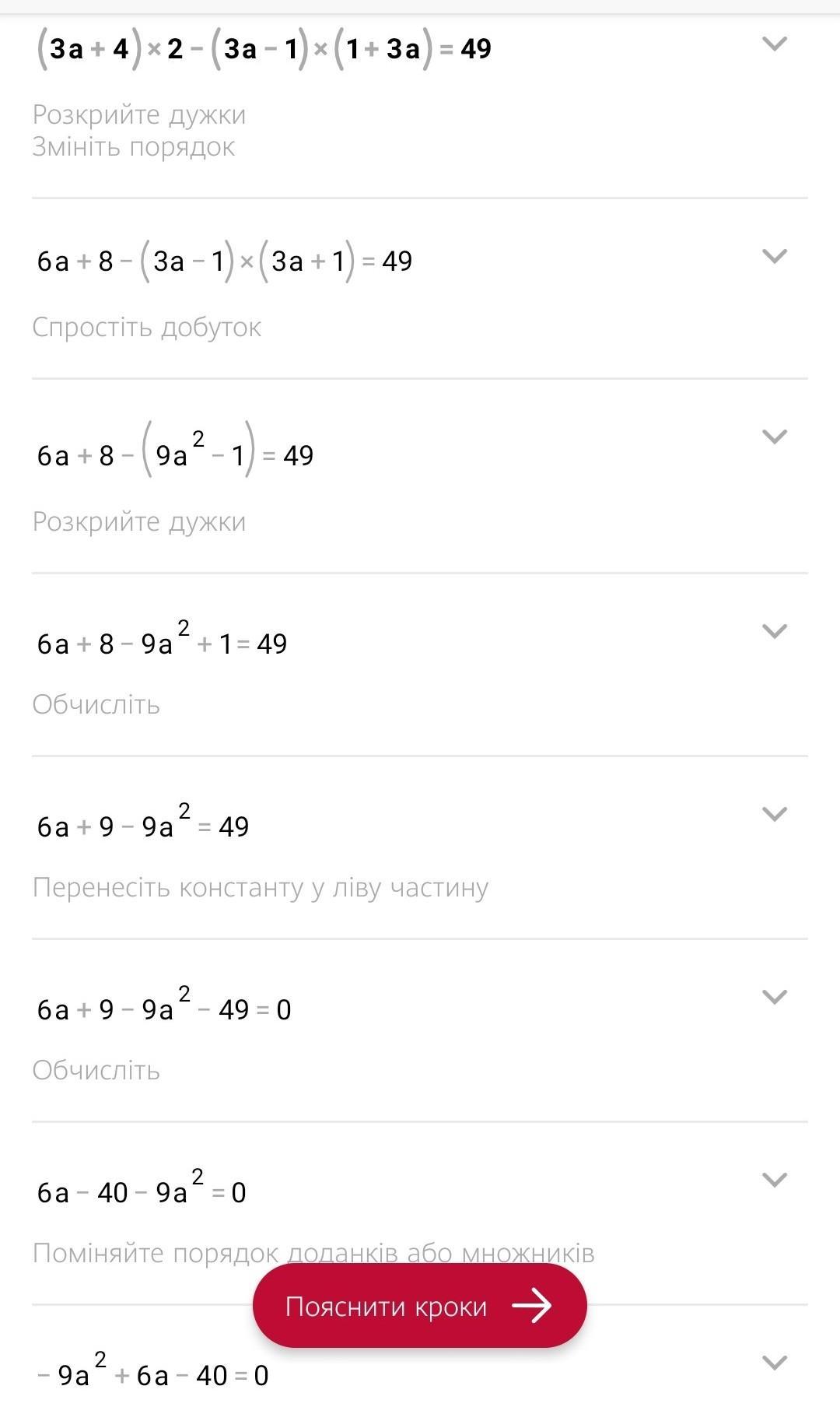This screenshot has width=840, height=1414.
Task: Tap the 'Пояснити кроки' button
Action: point(419,1306)
